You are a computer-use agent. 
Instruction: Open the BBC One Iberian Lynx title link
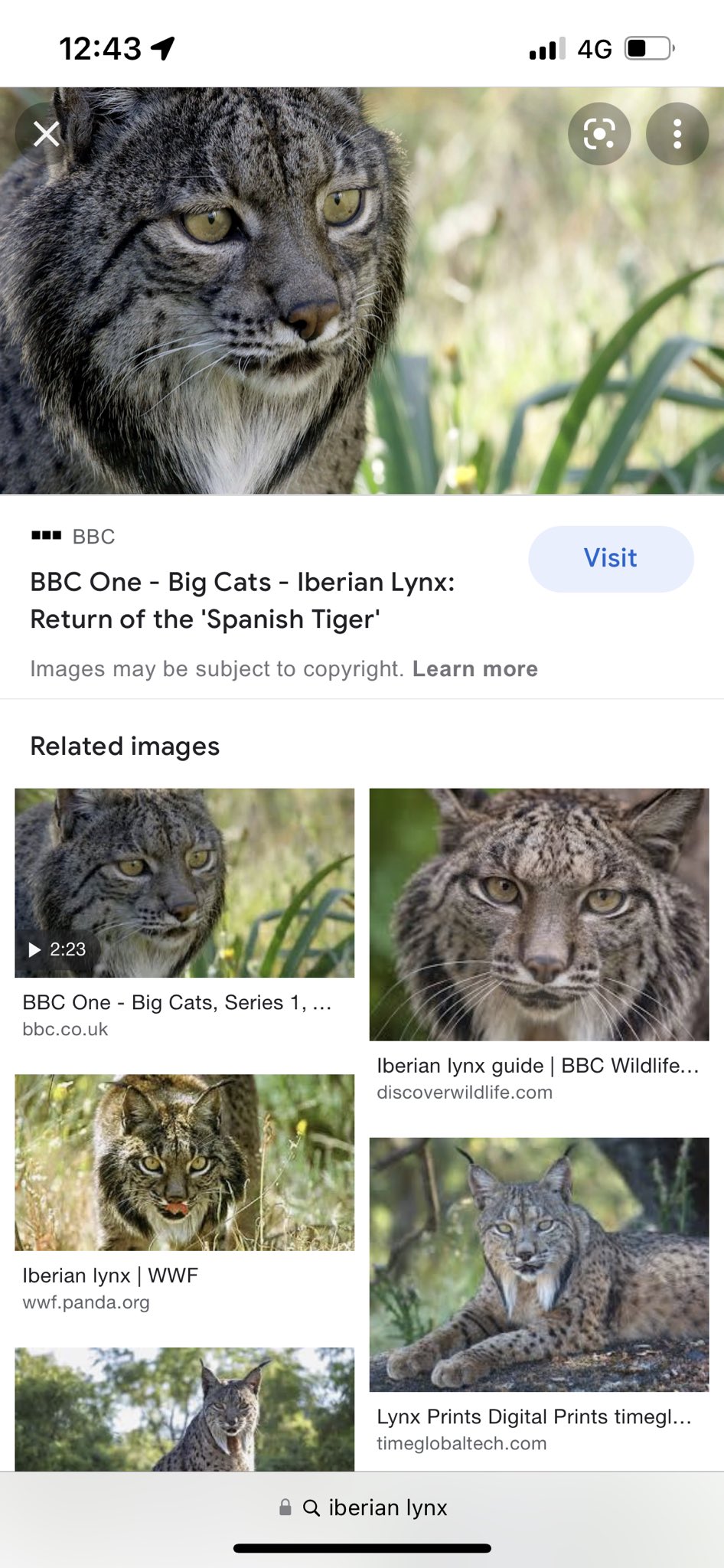click(242, 600)
